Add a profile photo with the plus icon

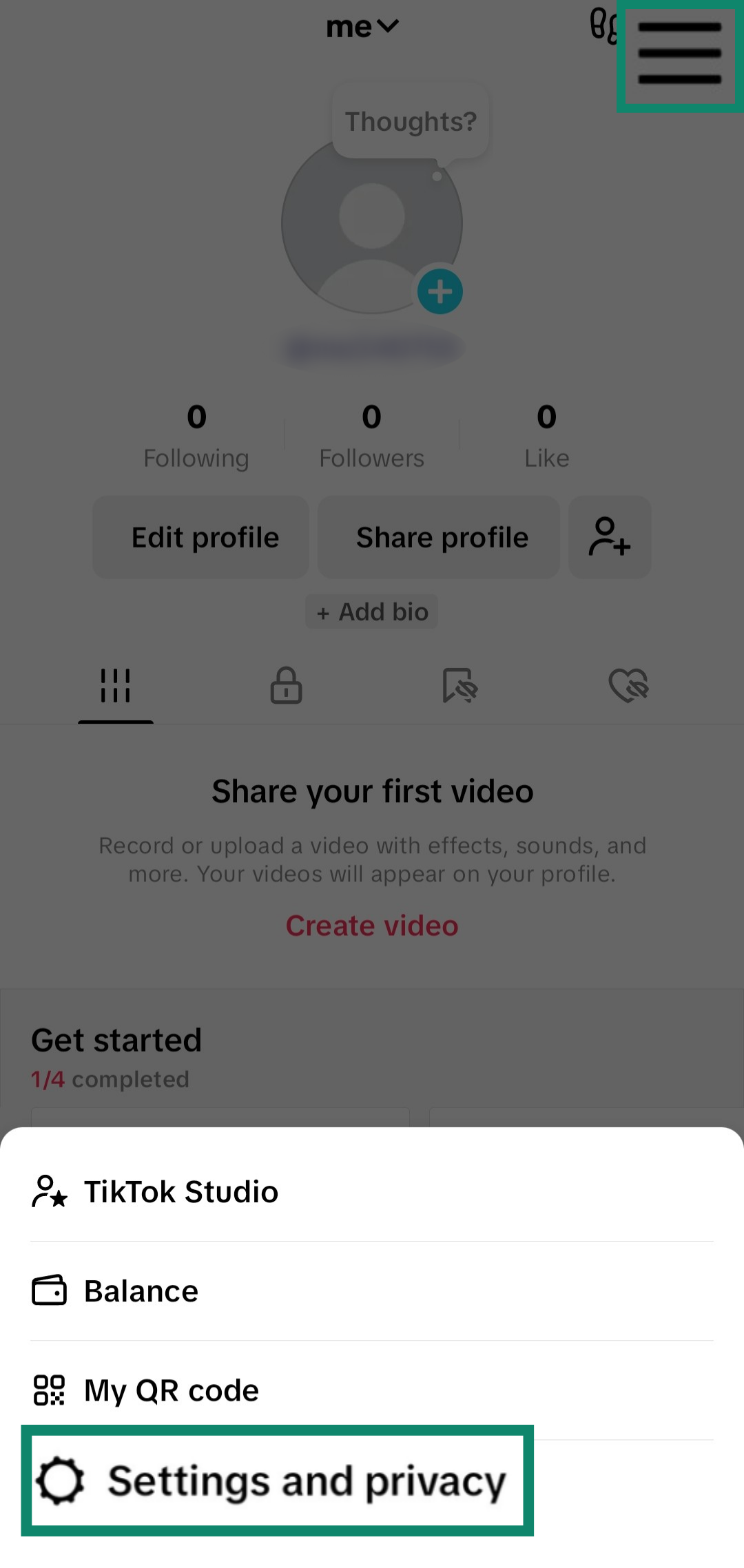[x=440, y=291]
